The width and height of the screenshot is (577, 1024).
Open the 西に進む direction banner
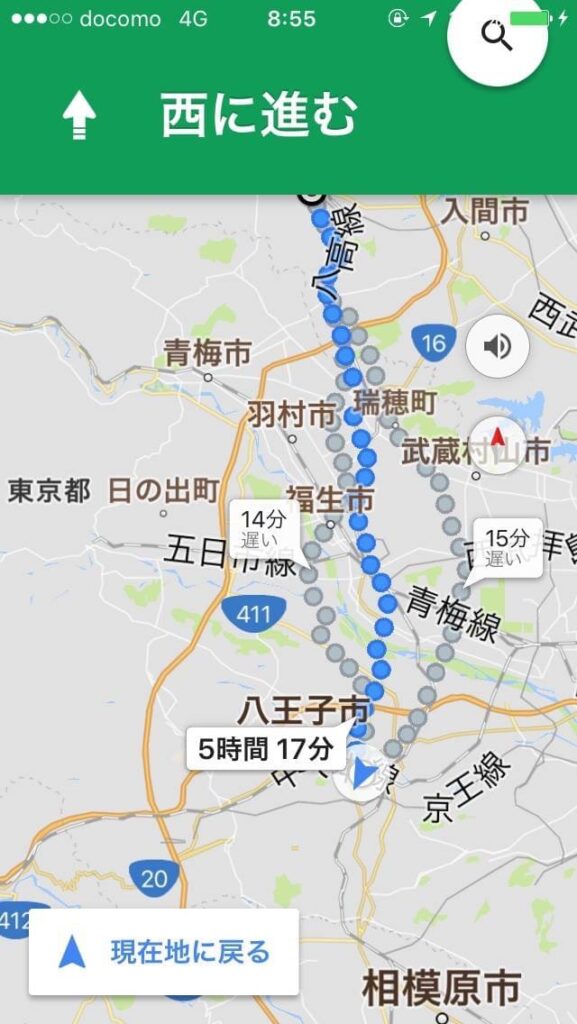288,116
